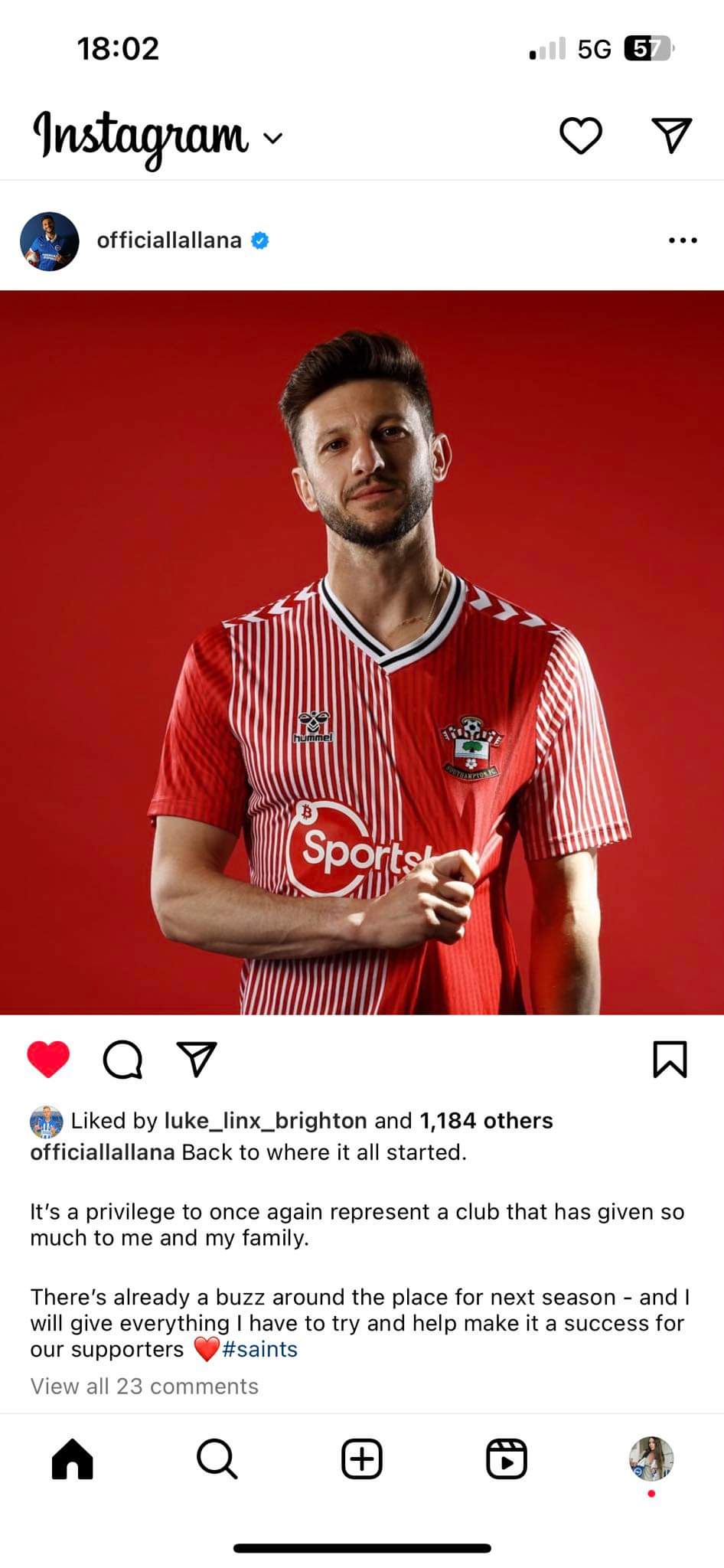The width and height of the screenshot is (724, 1568).
Task: Open the #saints hashtag
Action: (x=259, y=1349)
